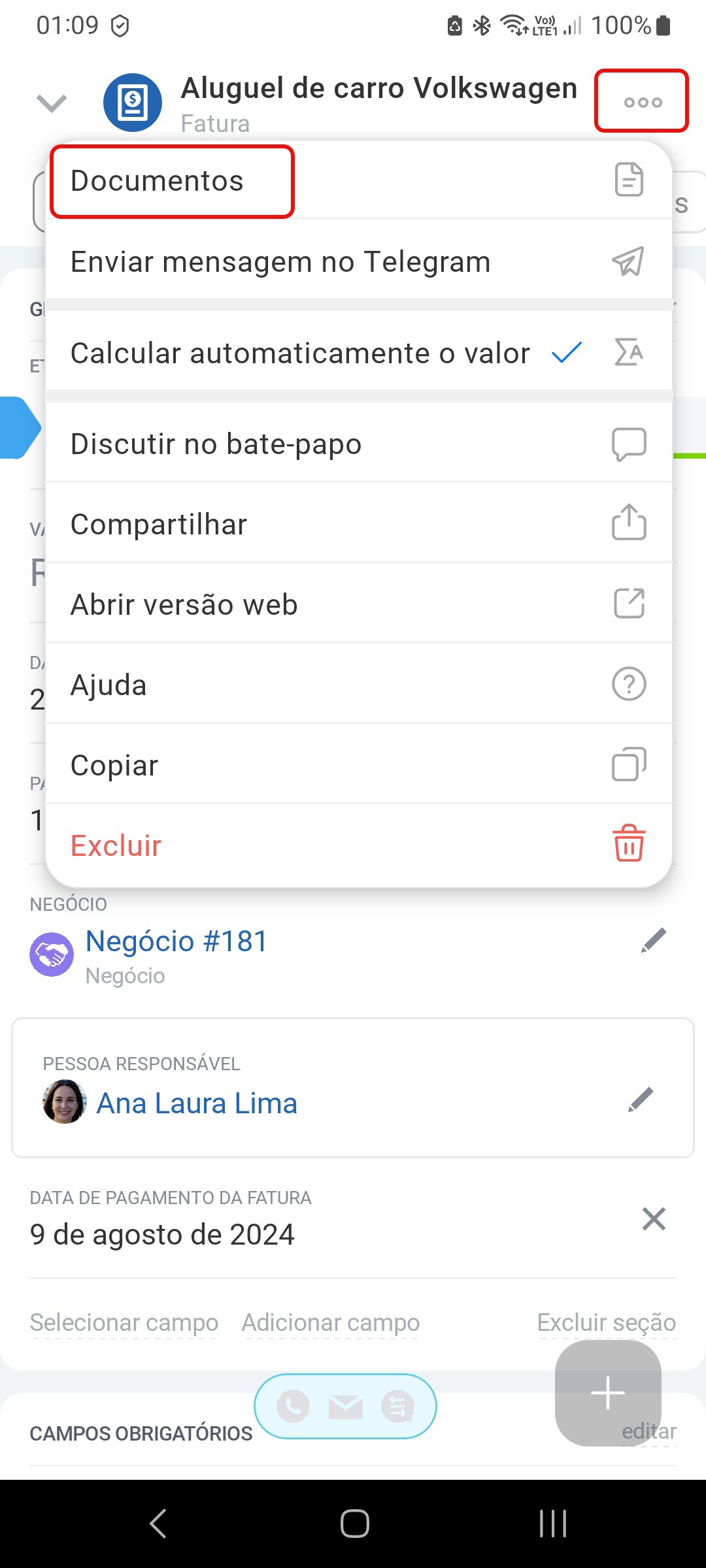Choose Discutir no bate-papo
706x1568 pixels.
(x=358, y=444)
